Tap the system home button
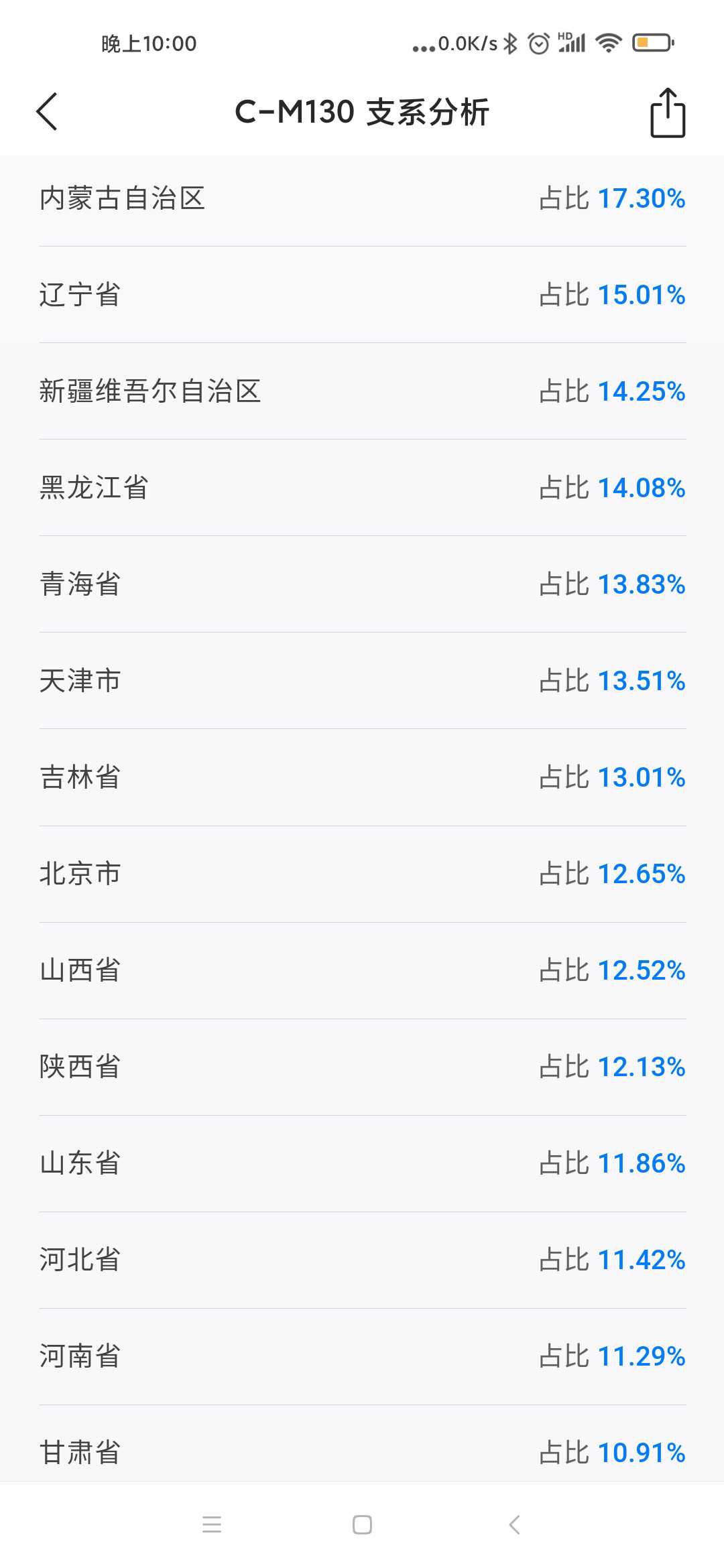The width and height of the screenshot is (724, 1568). pyautogui.click(x=362, y=1524)
